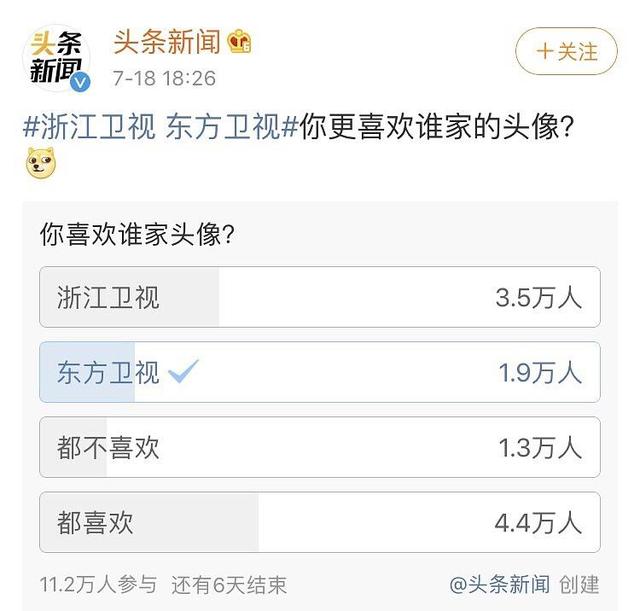Open poll creator @头条新闻 link
The width and height of the screenshot is (640, 611).
pyautogui.click(x=499, y=584)
